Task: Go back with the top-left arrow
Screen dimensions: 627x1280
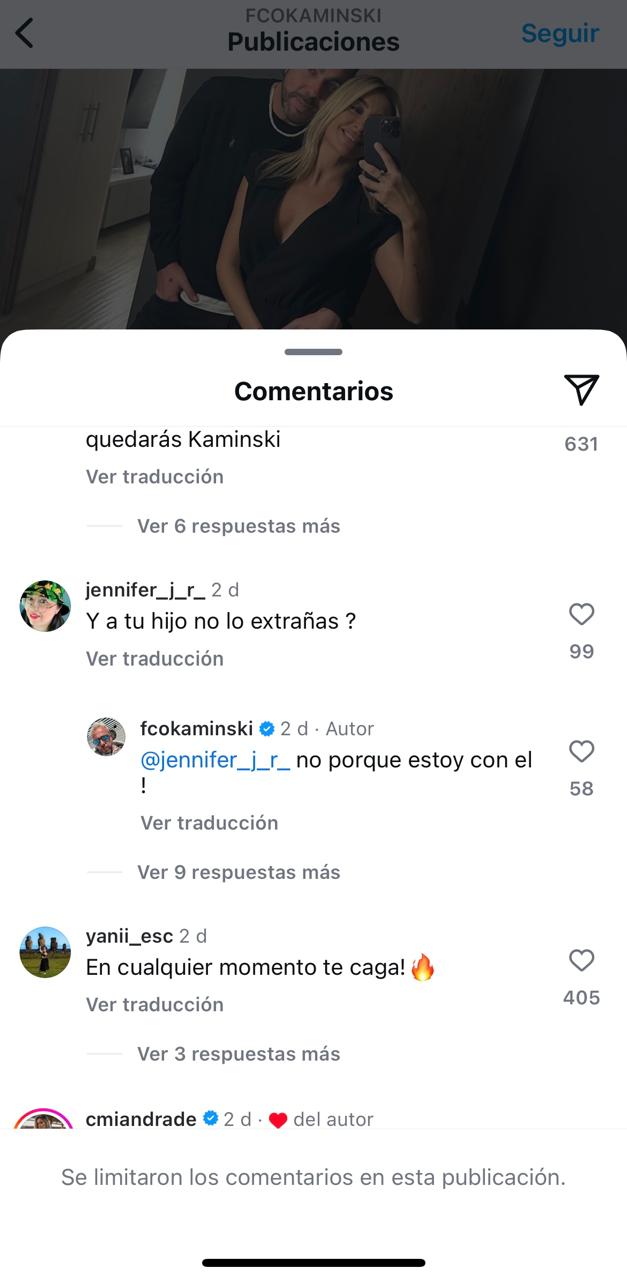Action: tap(25, 33)
